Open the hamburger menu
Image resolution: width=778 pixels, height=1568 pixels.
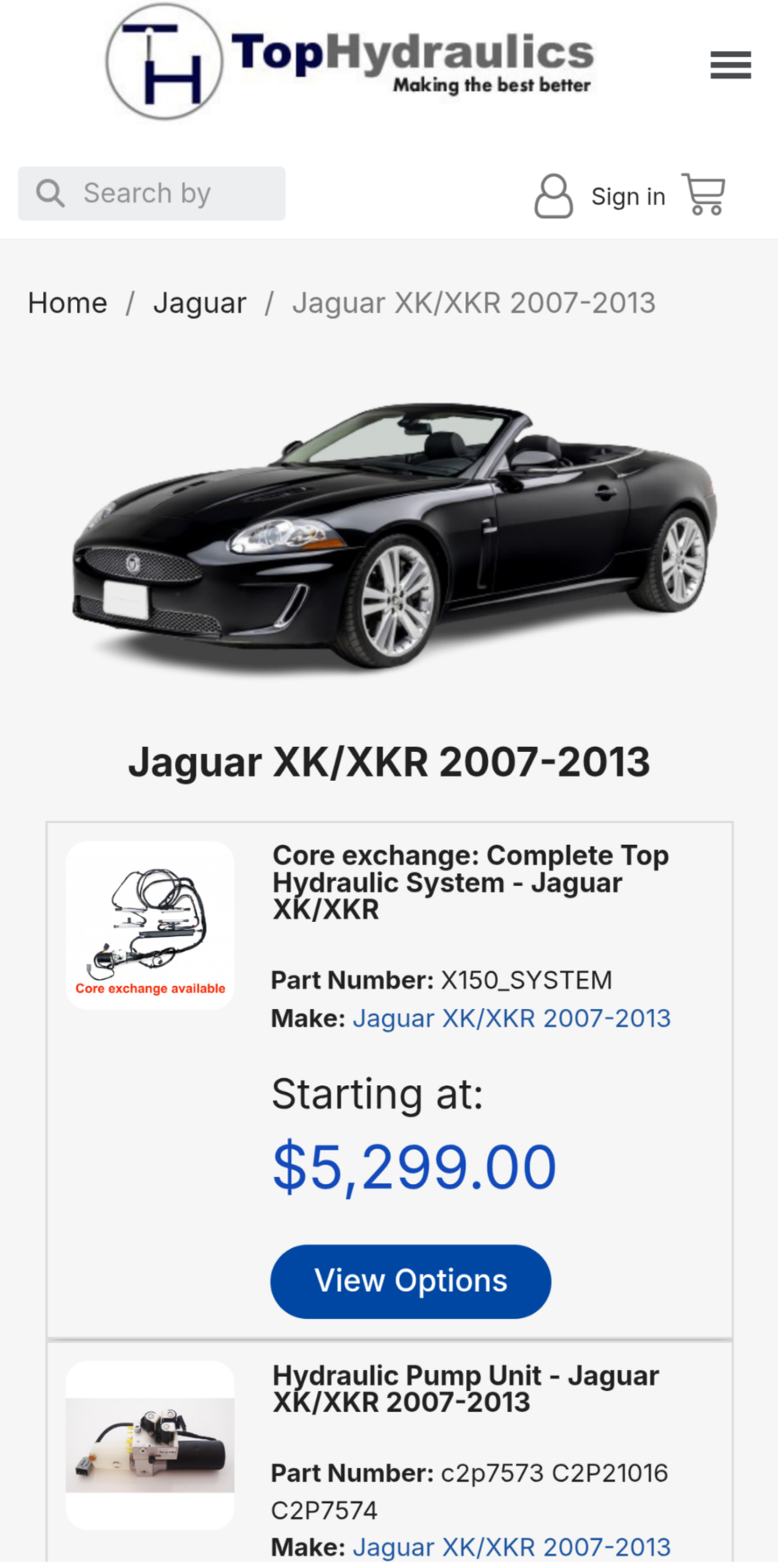[730, 64]
